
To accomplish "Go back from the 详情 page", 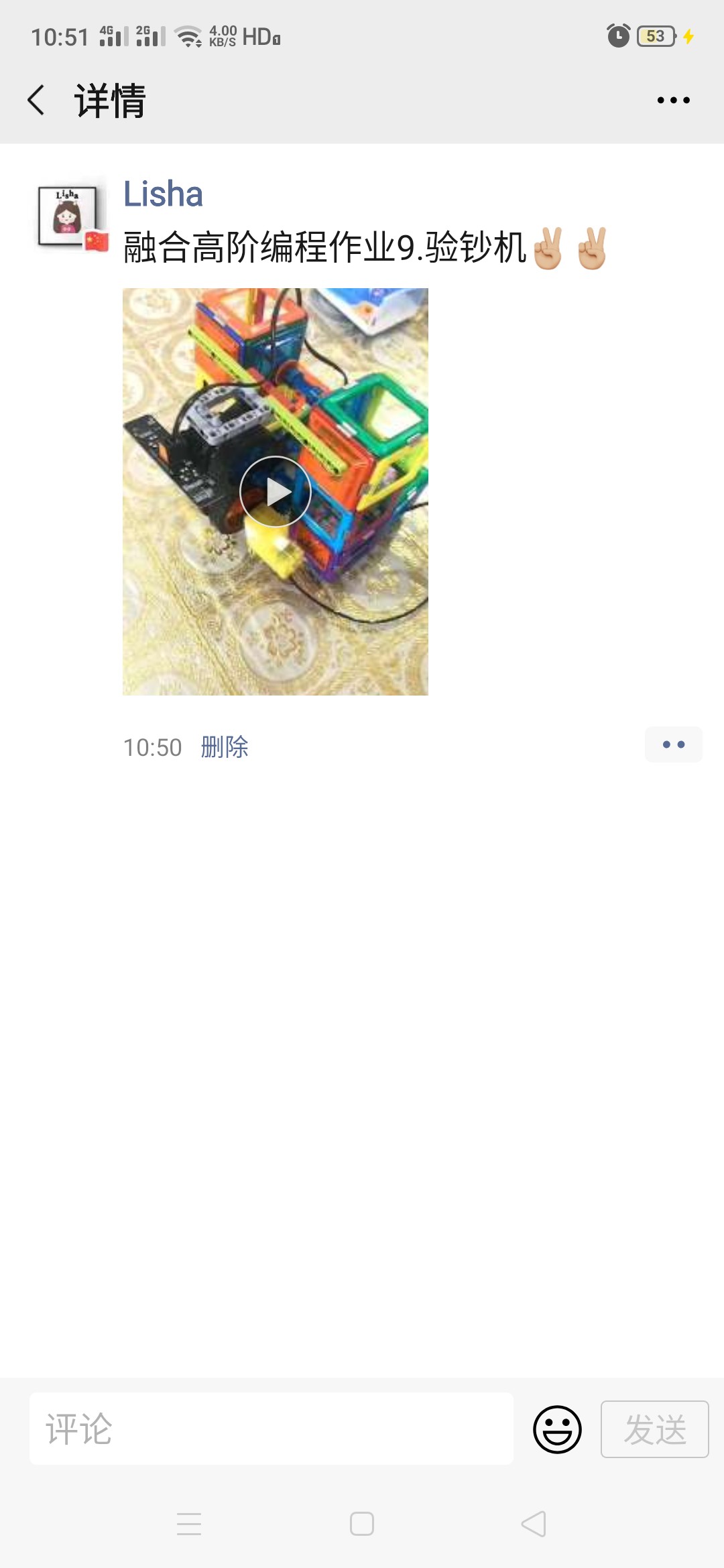I will click(x=36, y=101).
